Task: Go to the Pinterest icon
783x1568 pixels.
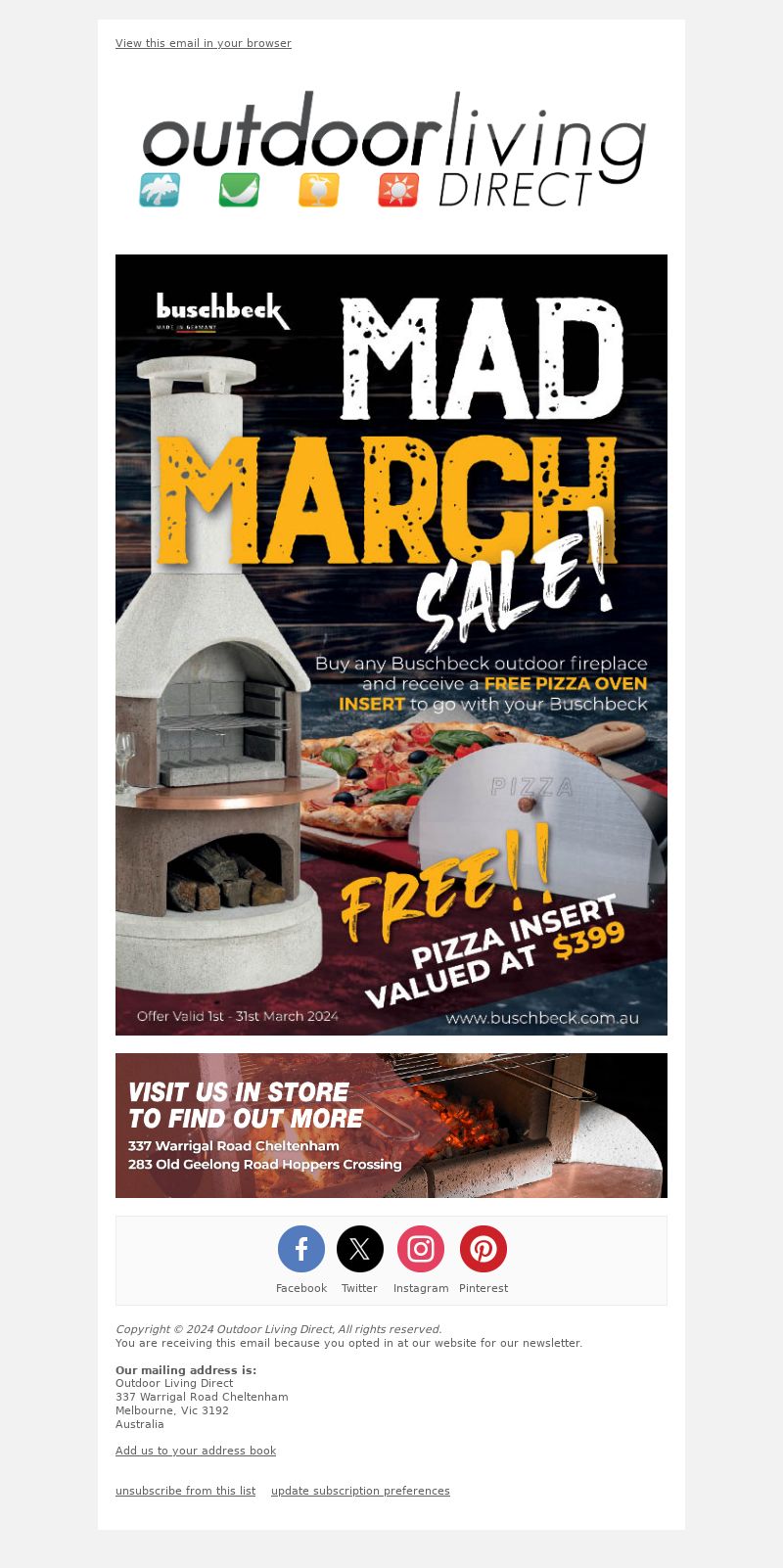Action: (484, 1249)
